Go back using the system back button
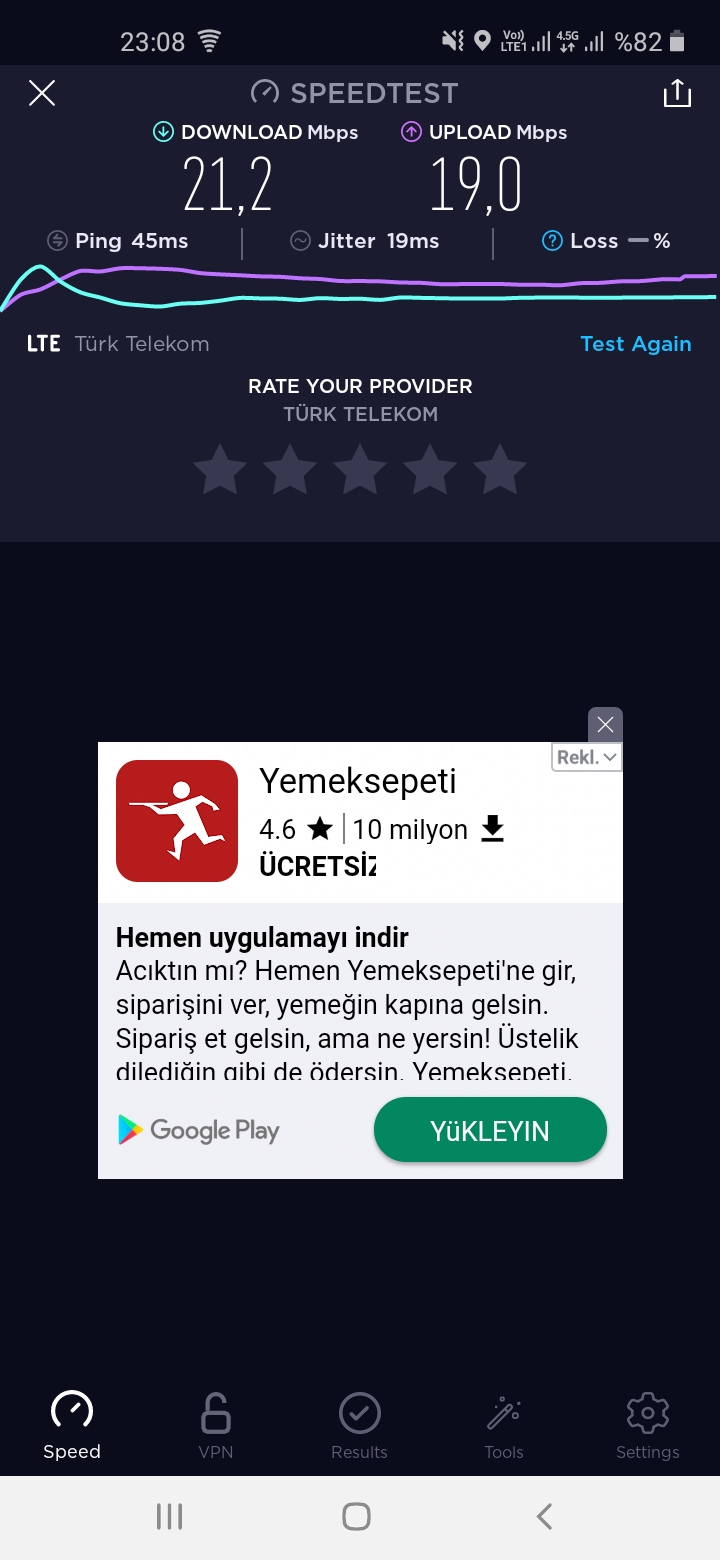The height and width of the screenshot is (1560, 720). [544, 1517]
